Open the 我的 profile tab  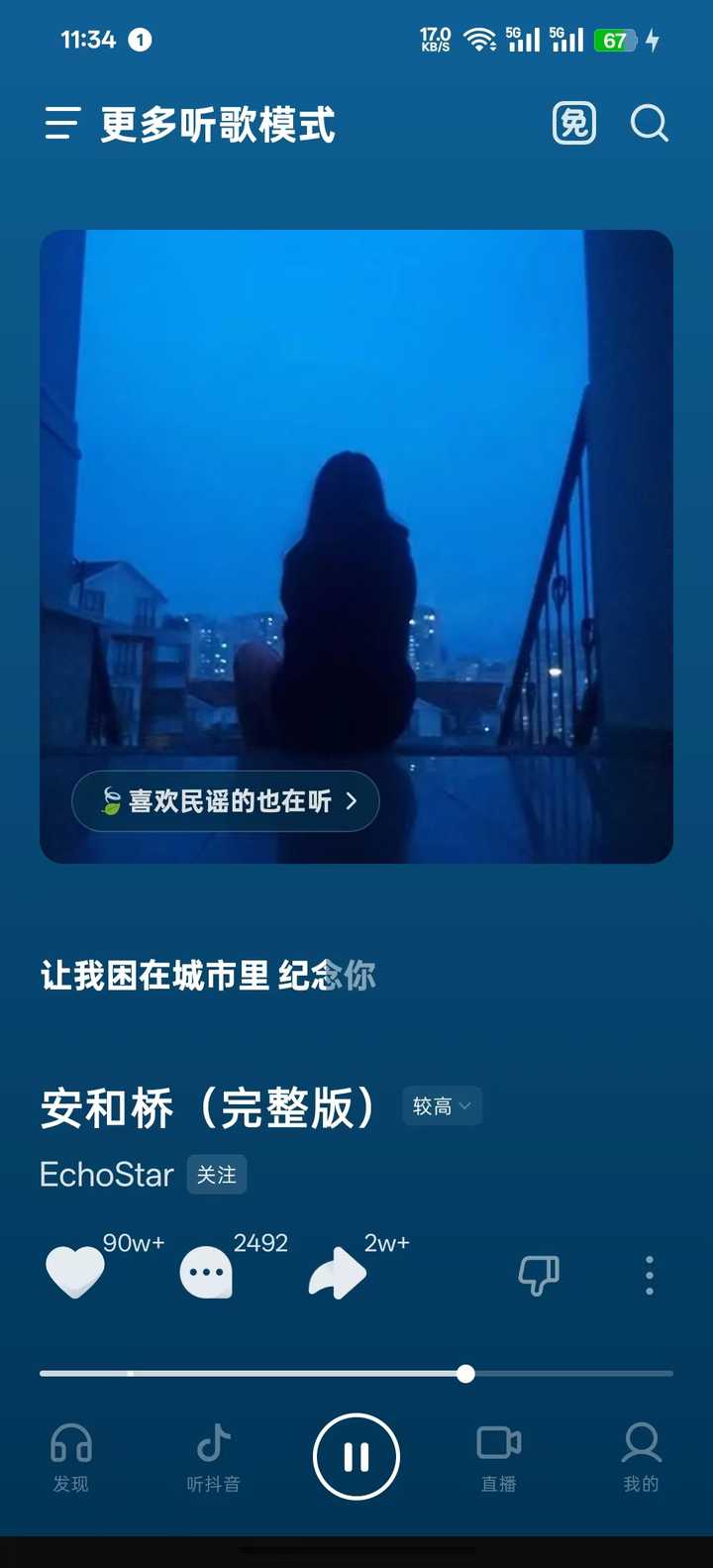pos(642,1457)
